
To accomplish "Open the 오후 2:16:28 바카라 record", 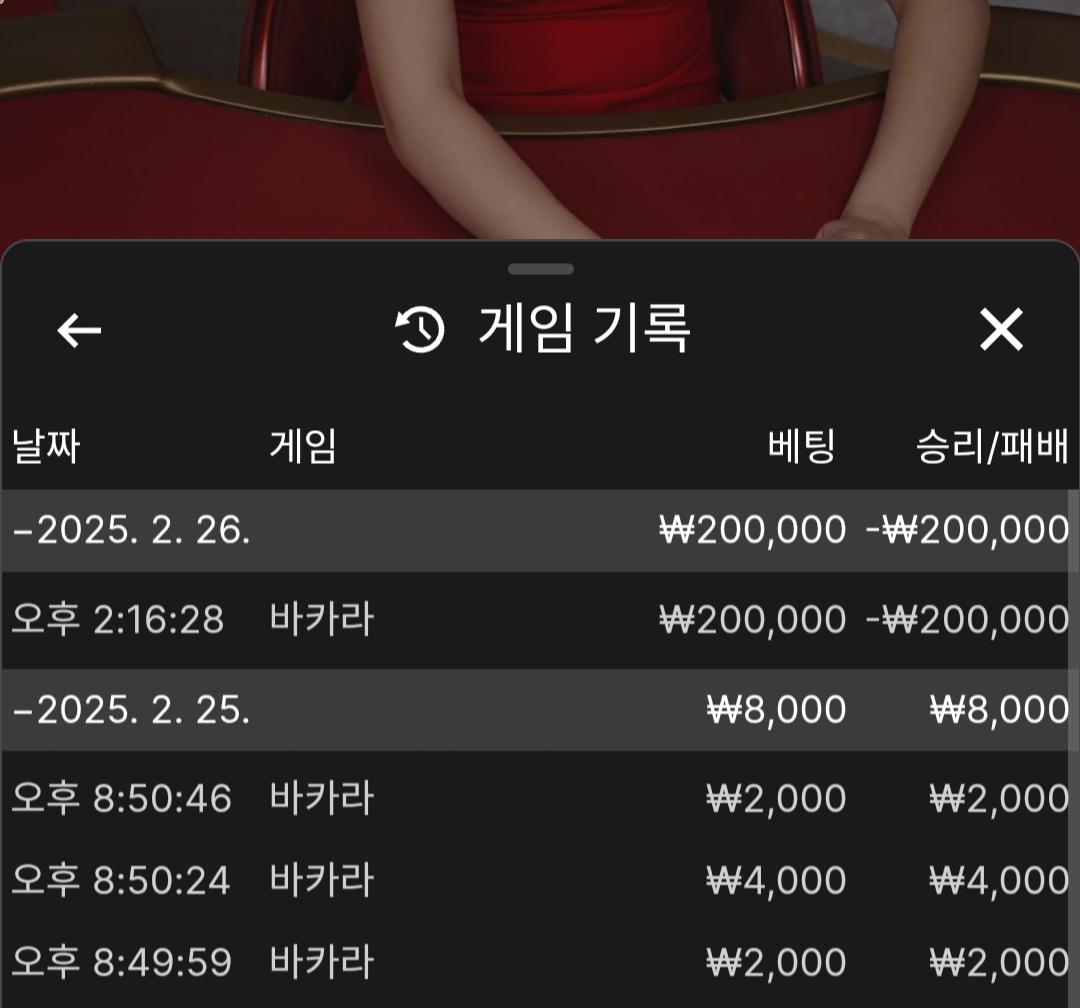I will coord(540,620).
